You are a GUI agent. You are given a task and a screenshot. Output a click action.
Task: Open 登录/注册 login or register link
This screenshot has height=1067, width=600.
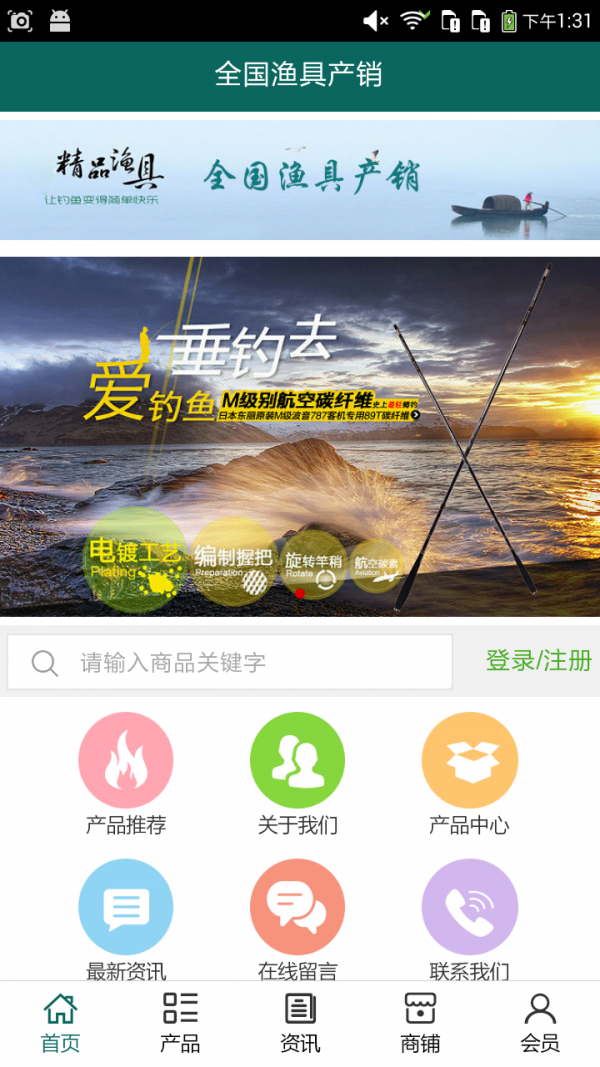tap(538, 660)
